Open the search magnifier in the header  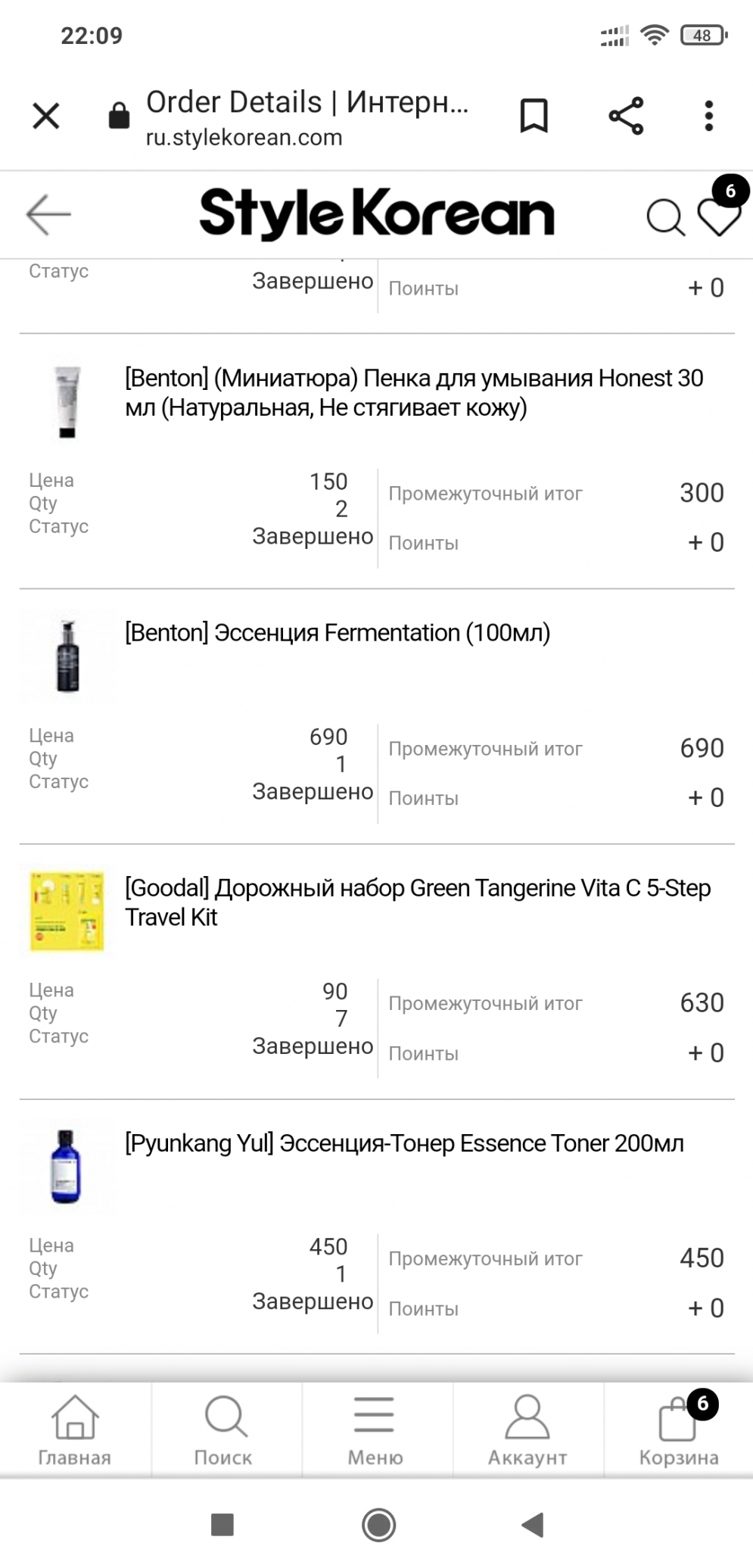[665, 218]
